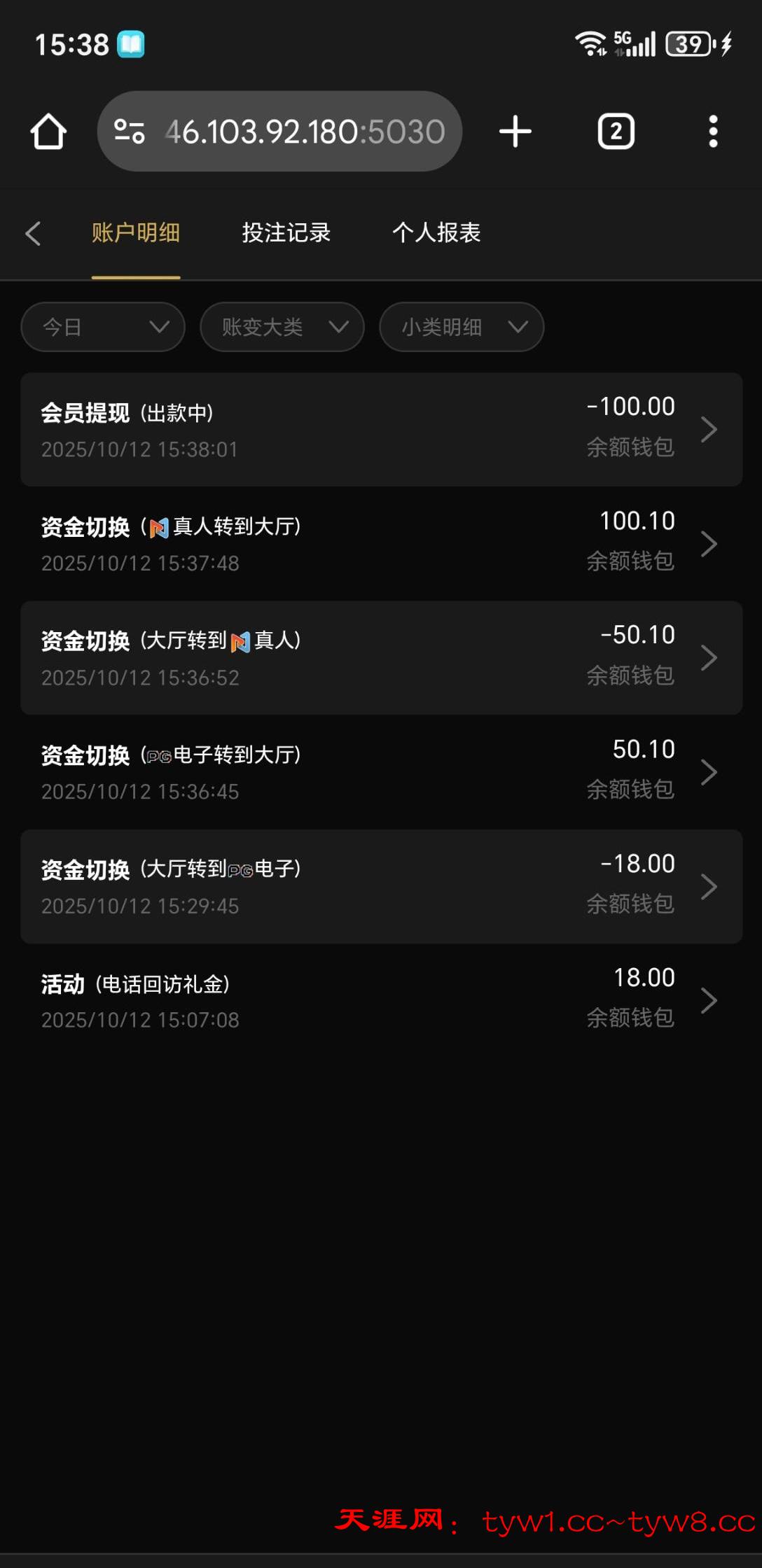Switch to the 个人报表 tab
This screenshot has height=1568, width=762.
436,233
